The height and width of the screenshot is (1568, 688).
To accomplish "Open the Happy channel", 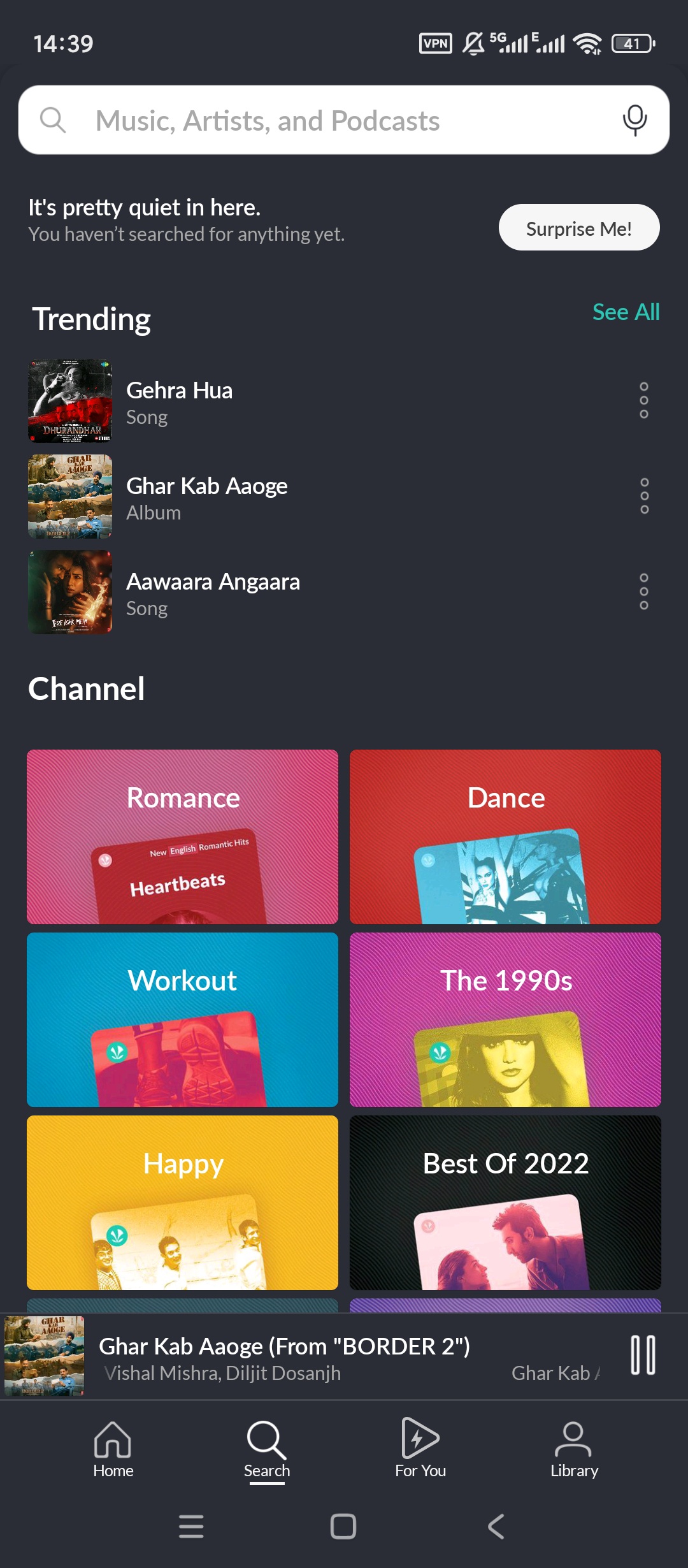I will 183,1202.
